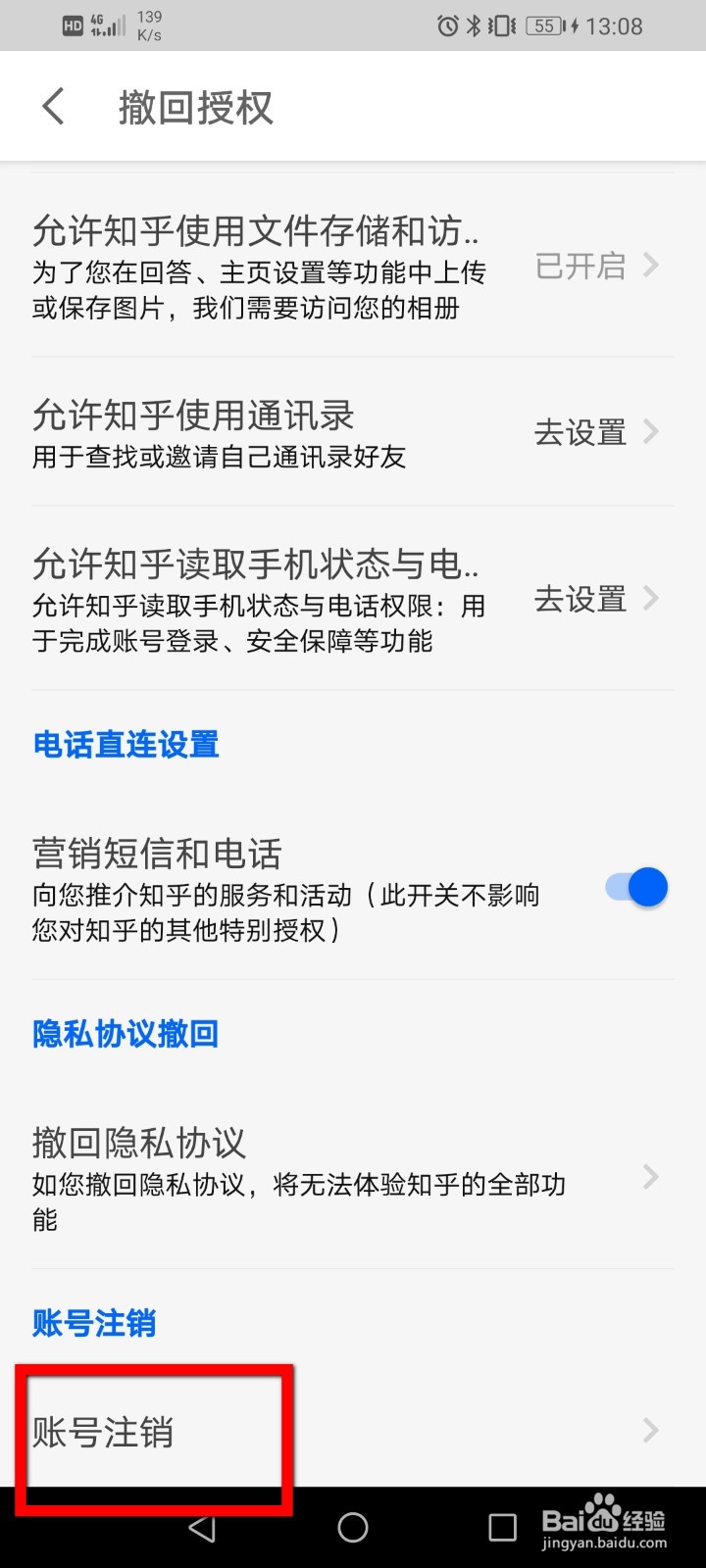Expand the 撤回隐私协议 item via its chevron
This screenshot has height=1568, width=706.
pos(650,1177)
